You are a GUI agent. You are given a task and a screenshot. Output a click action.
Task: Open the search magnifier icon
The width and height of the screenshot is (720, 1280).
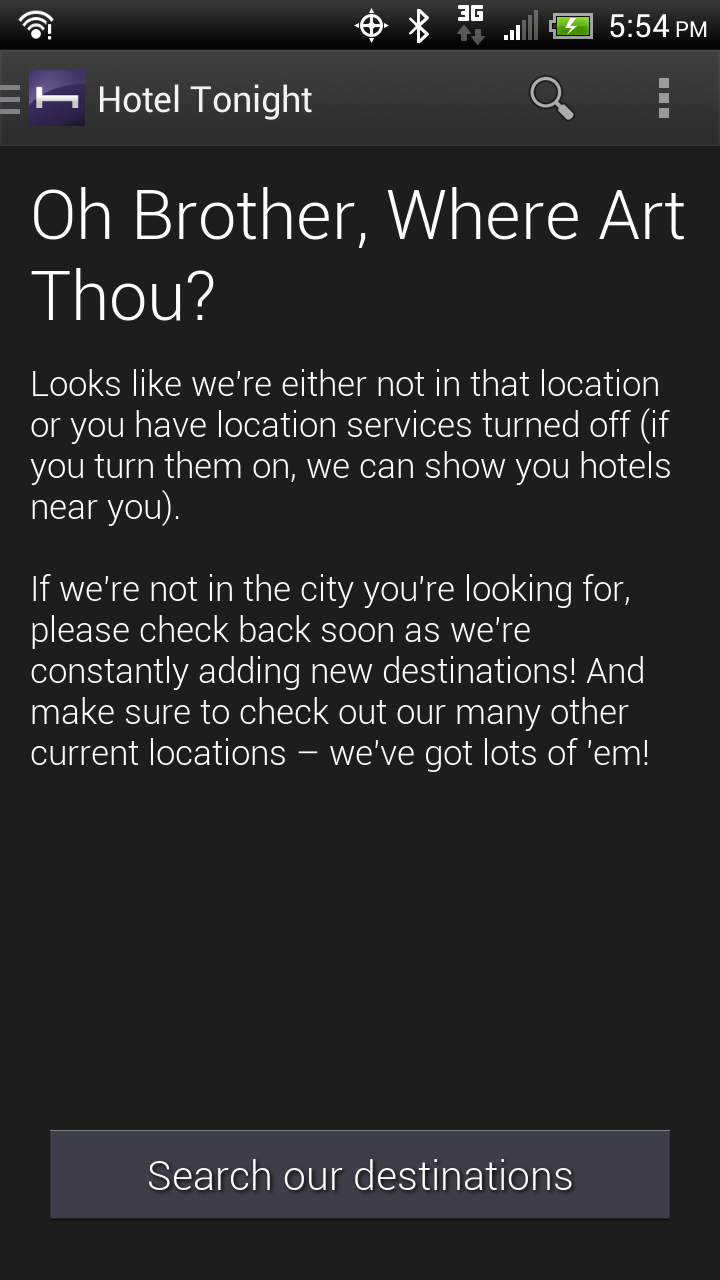[x=551, y=99]
